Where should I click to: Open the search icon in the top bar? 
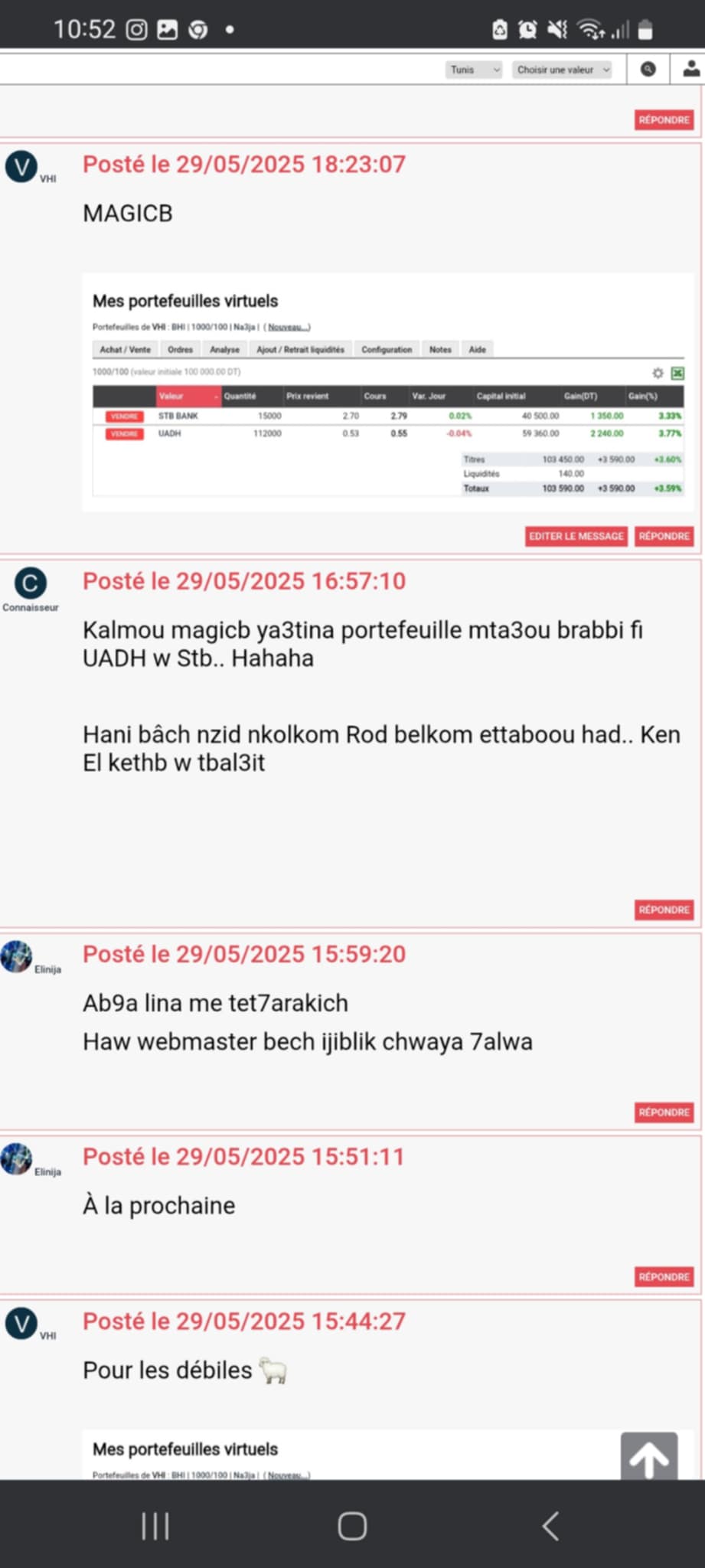tap(648, 70)
